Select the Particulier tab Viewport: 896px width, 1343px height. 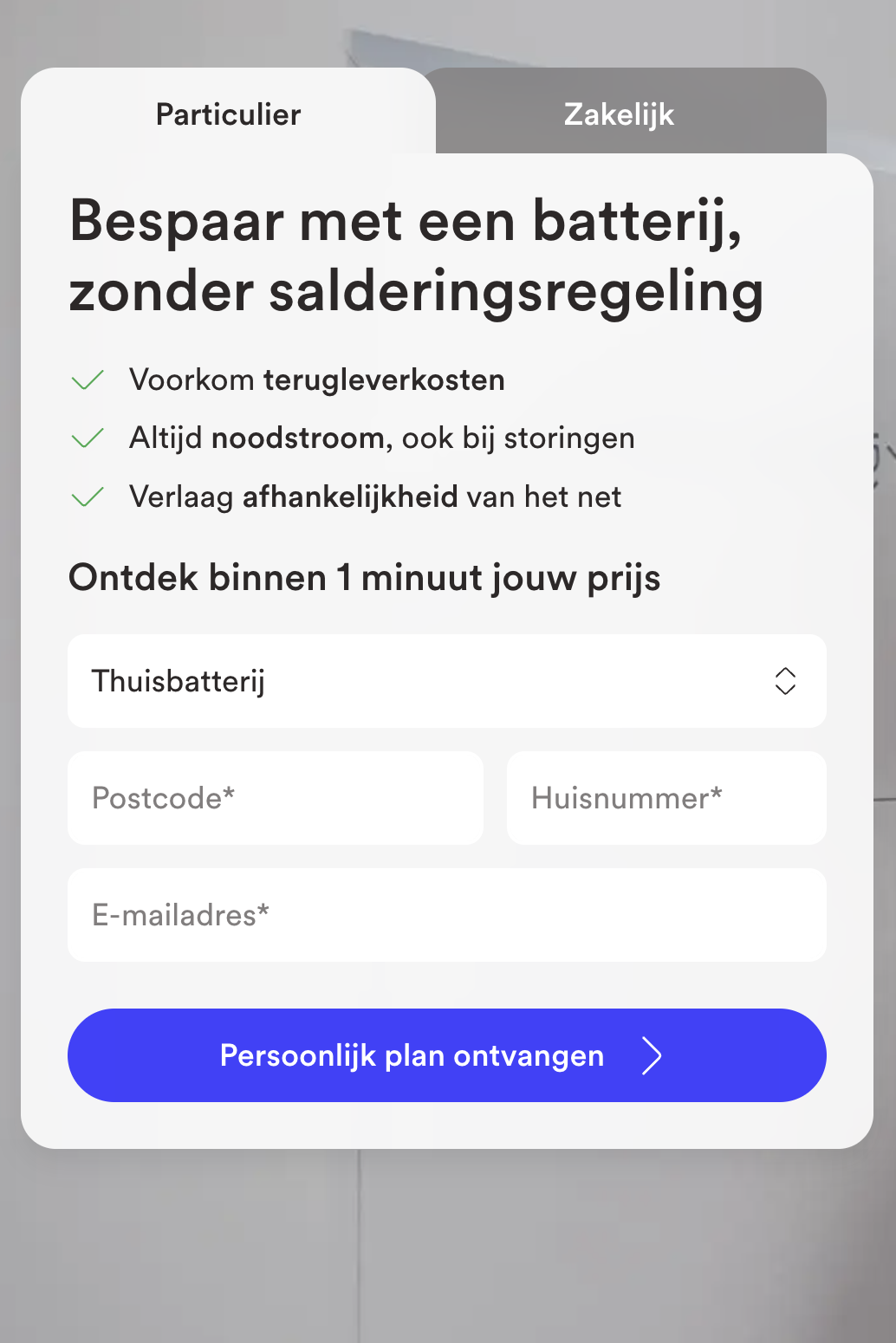point(228,114)
